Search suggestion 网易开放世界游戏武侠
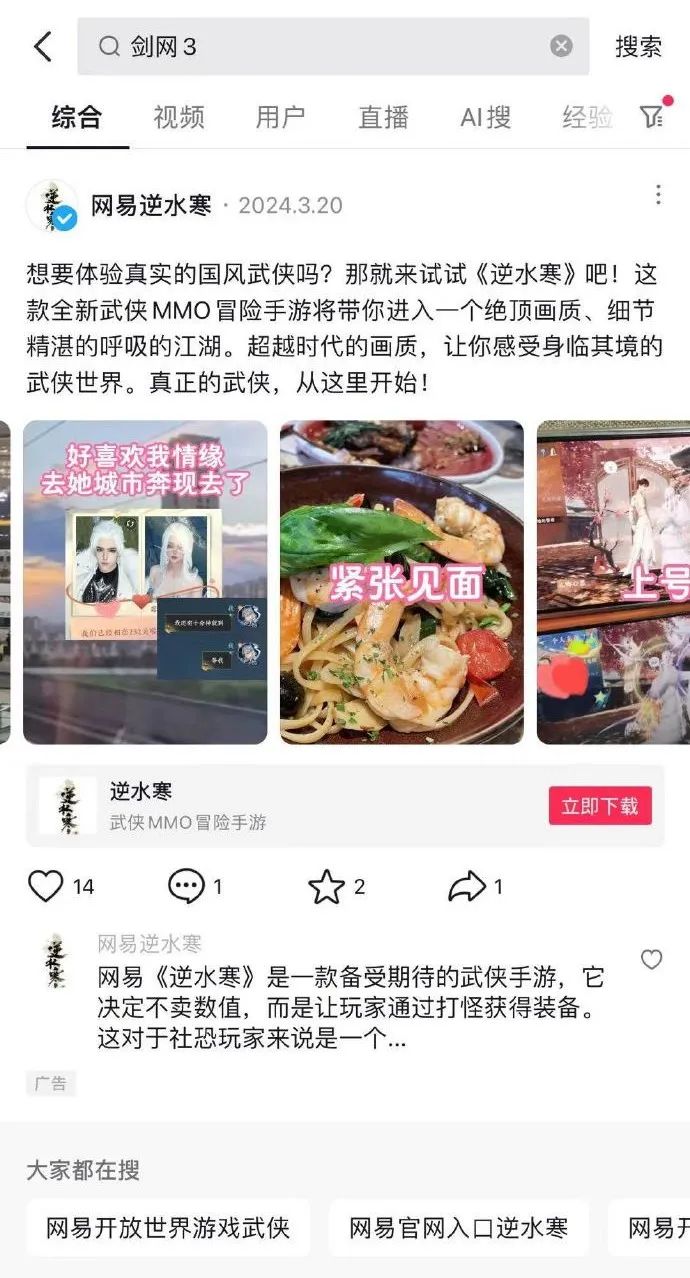The image size is (690, 1278). [x=168, y=1228]
